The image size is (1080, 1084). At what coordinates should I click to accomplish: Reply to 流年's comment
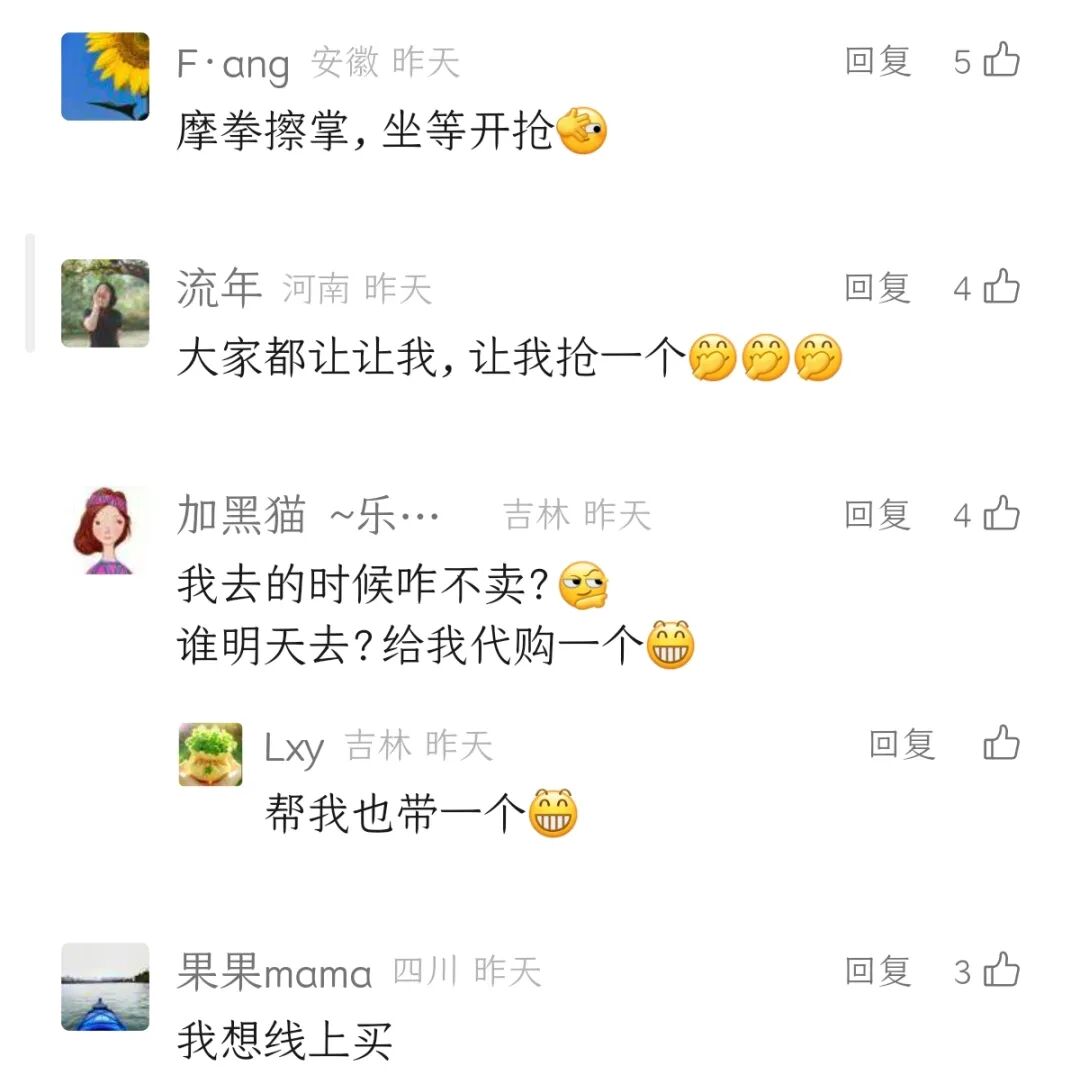tap(877, 289)
